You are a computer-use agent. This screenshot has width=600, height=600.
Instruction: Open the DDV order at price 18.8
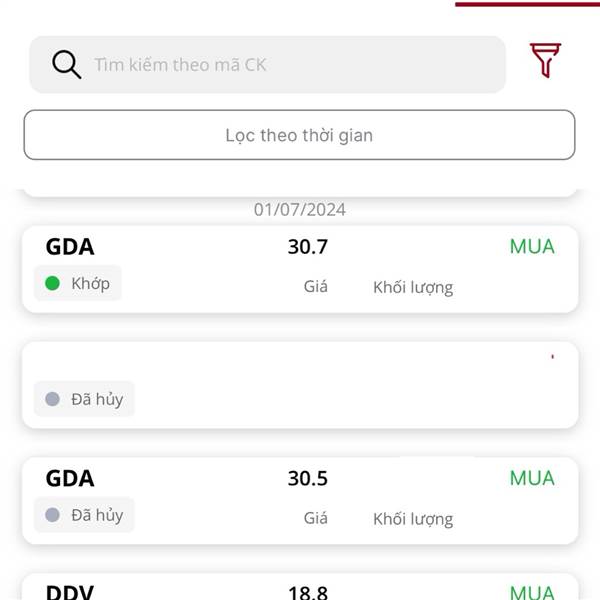click(300, 587)
